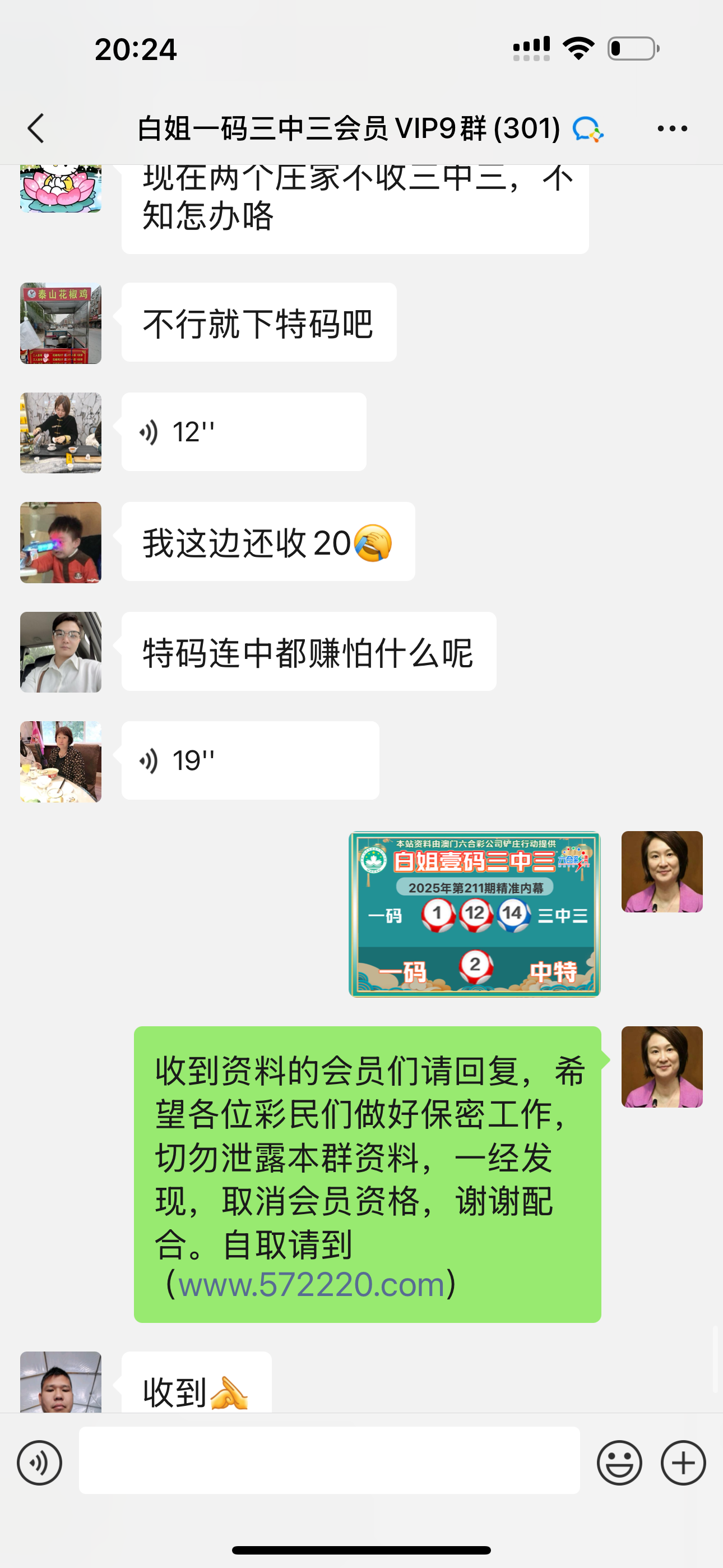Open the www.572220.com link
The width and height of the screenshot is (723, 1568).
(311, 1285)
